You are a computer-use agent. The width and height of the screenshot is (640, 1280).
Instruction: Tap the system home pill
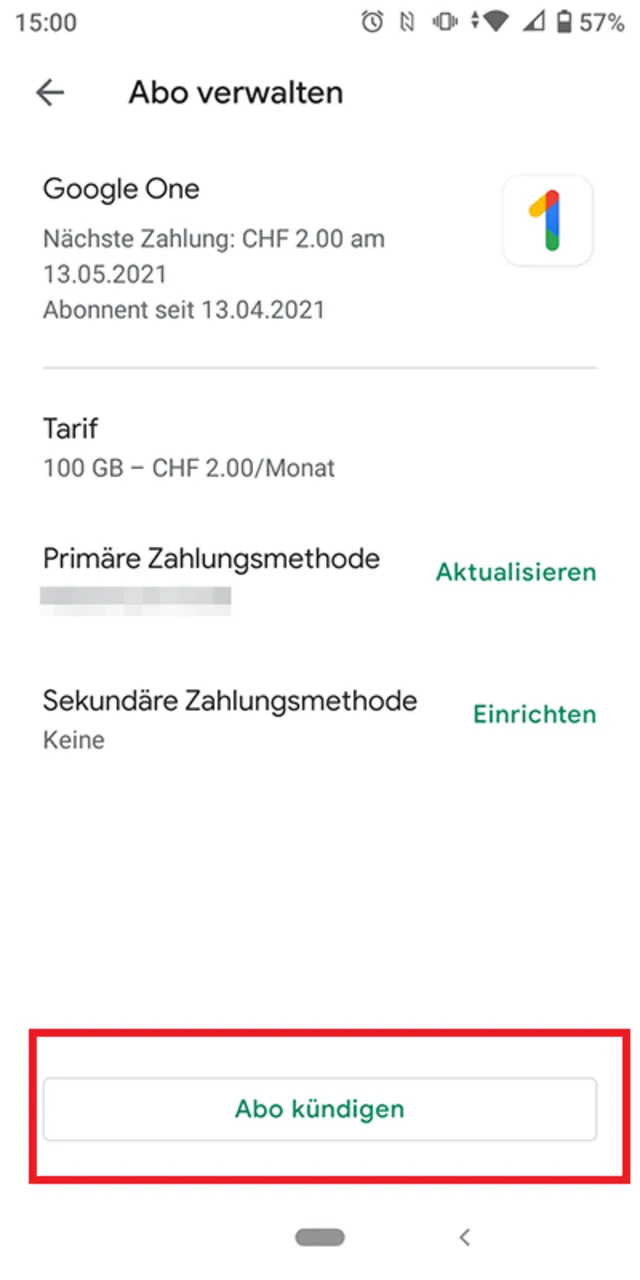pos(320,1238)
